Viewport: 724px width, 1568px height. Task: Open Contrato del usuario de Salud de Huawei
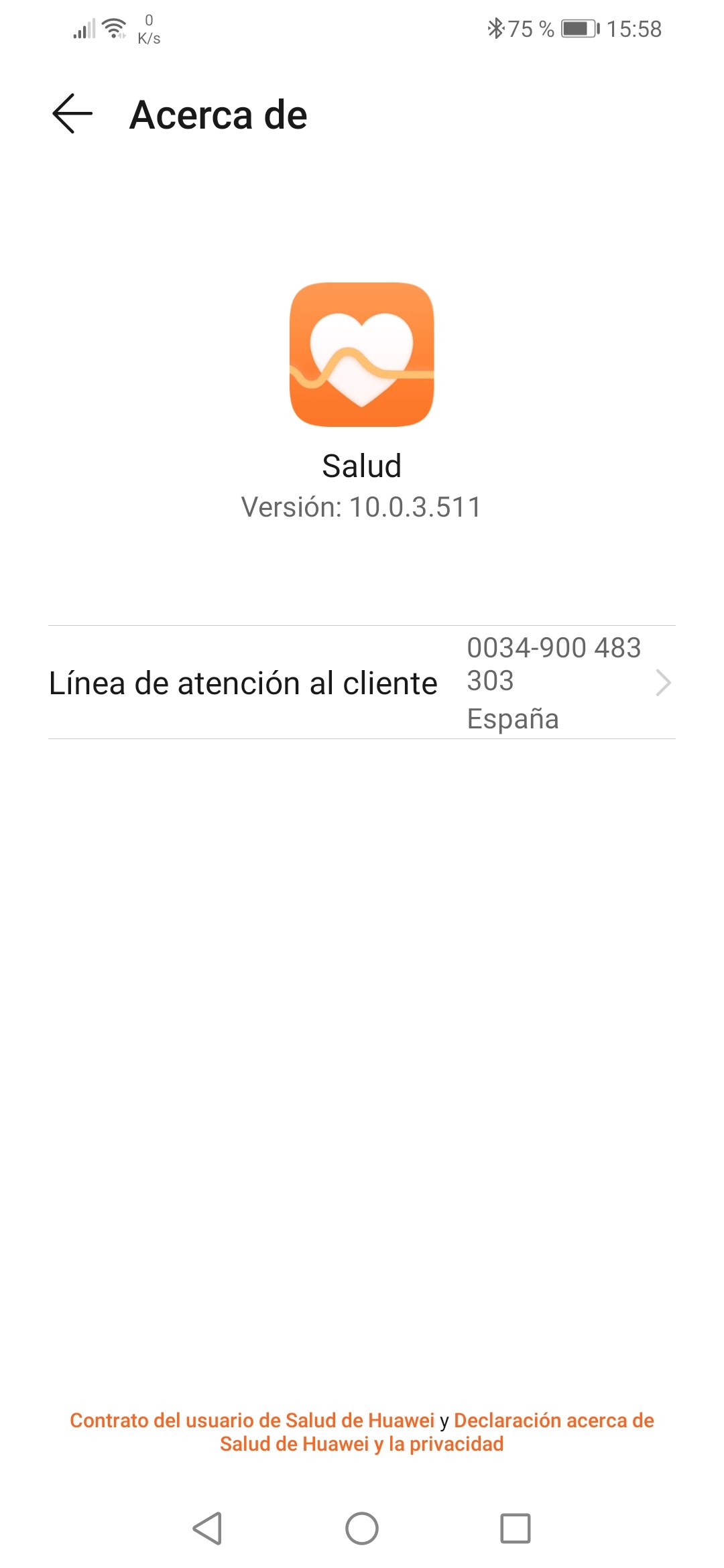click(x=252, y=1421)
